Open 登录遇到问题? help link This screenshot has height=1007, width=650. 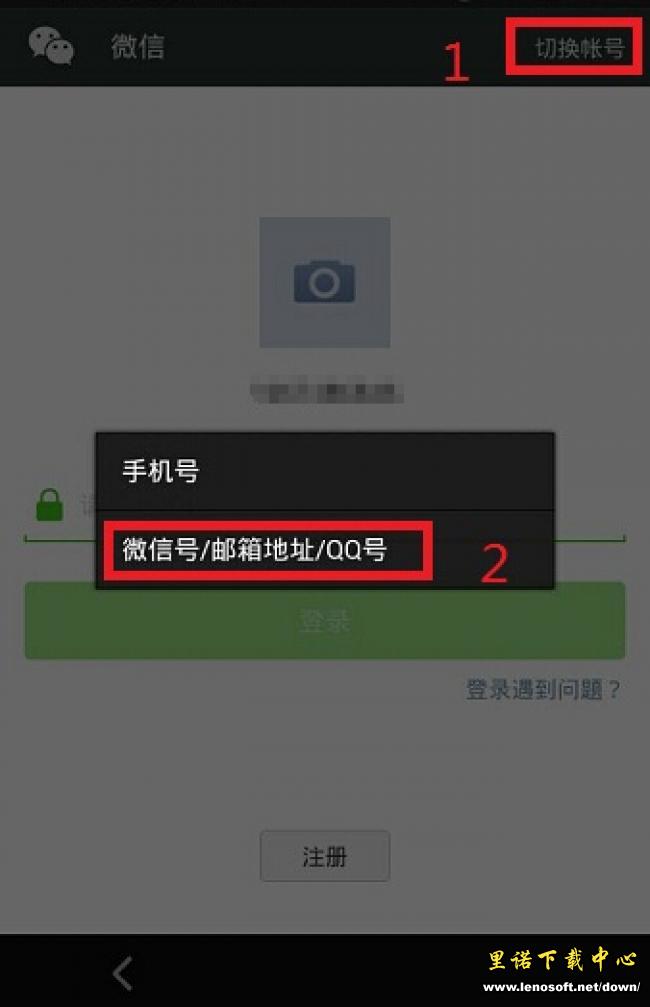[x=543, y=690]
